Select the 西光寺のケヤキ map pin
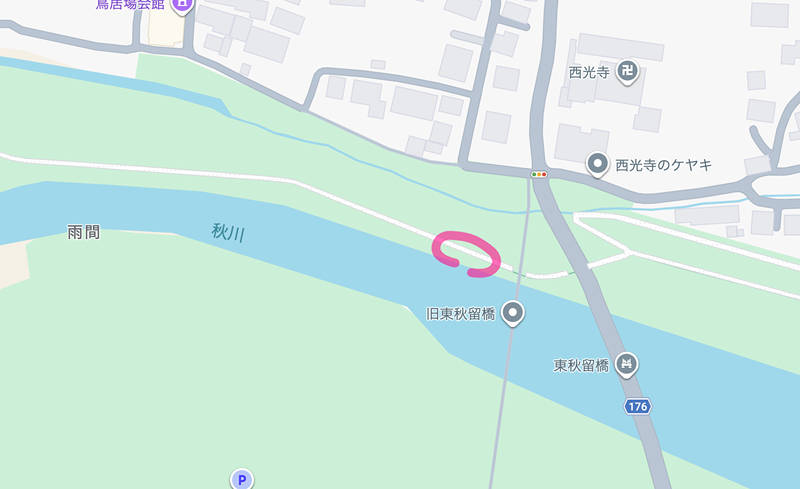 (598, 164)
